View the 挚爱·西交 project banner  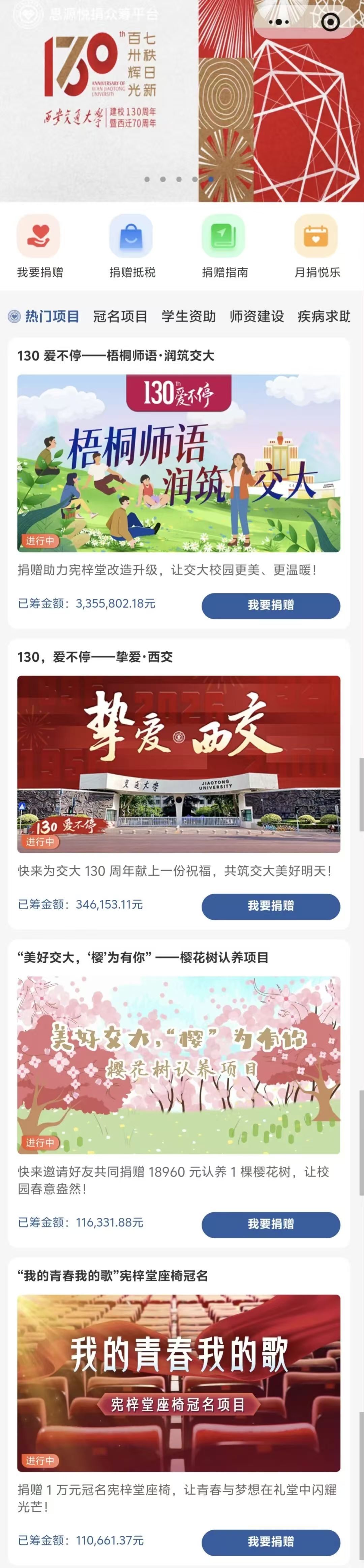coord(178,764)
